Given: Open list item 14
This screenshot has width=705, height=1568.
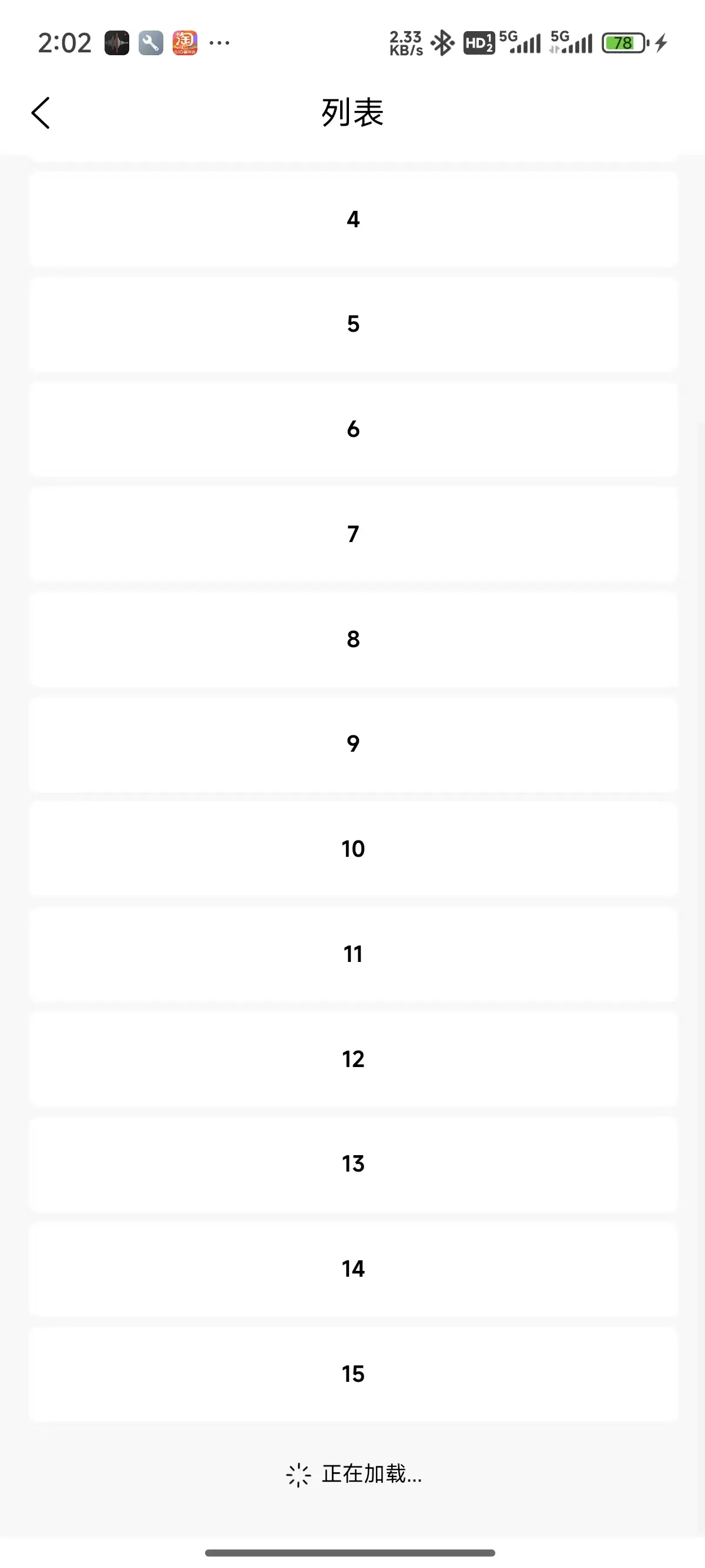Looking at the screenshot, I should (353, 1269).
